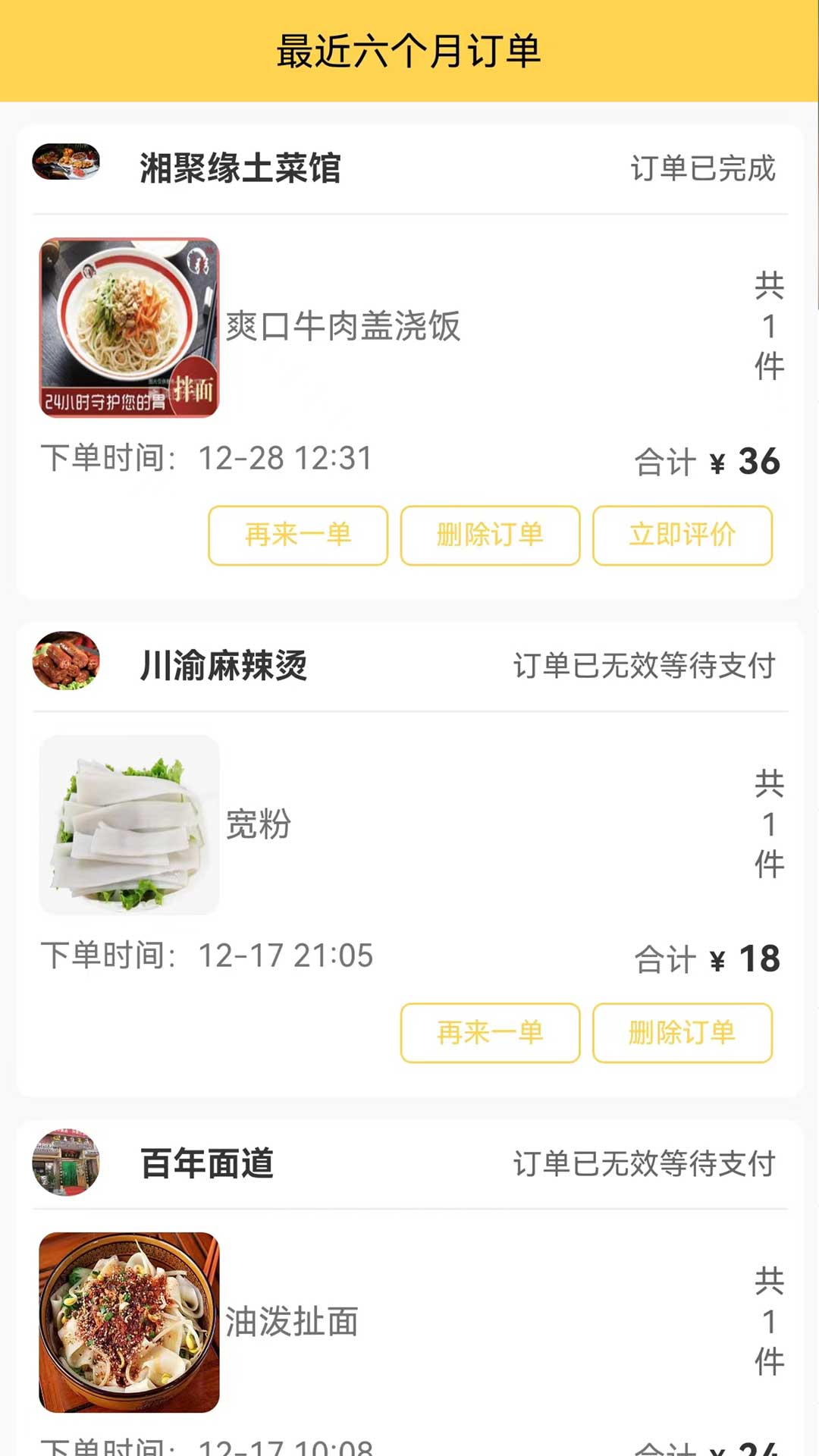This screenshot has height=1456, width=819.
Task: View the 宽粉 order details
Action: pyautogui.click(x=259, y=824)
